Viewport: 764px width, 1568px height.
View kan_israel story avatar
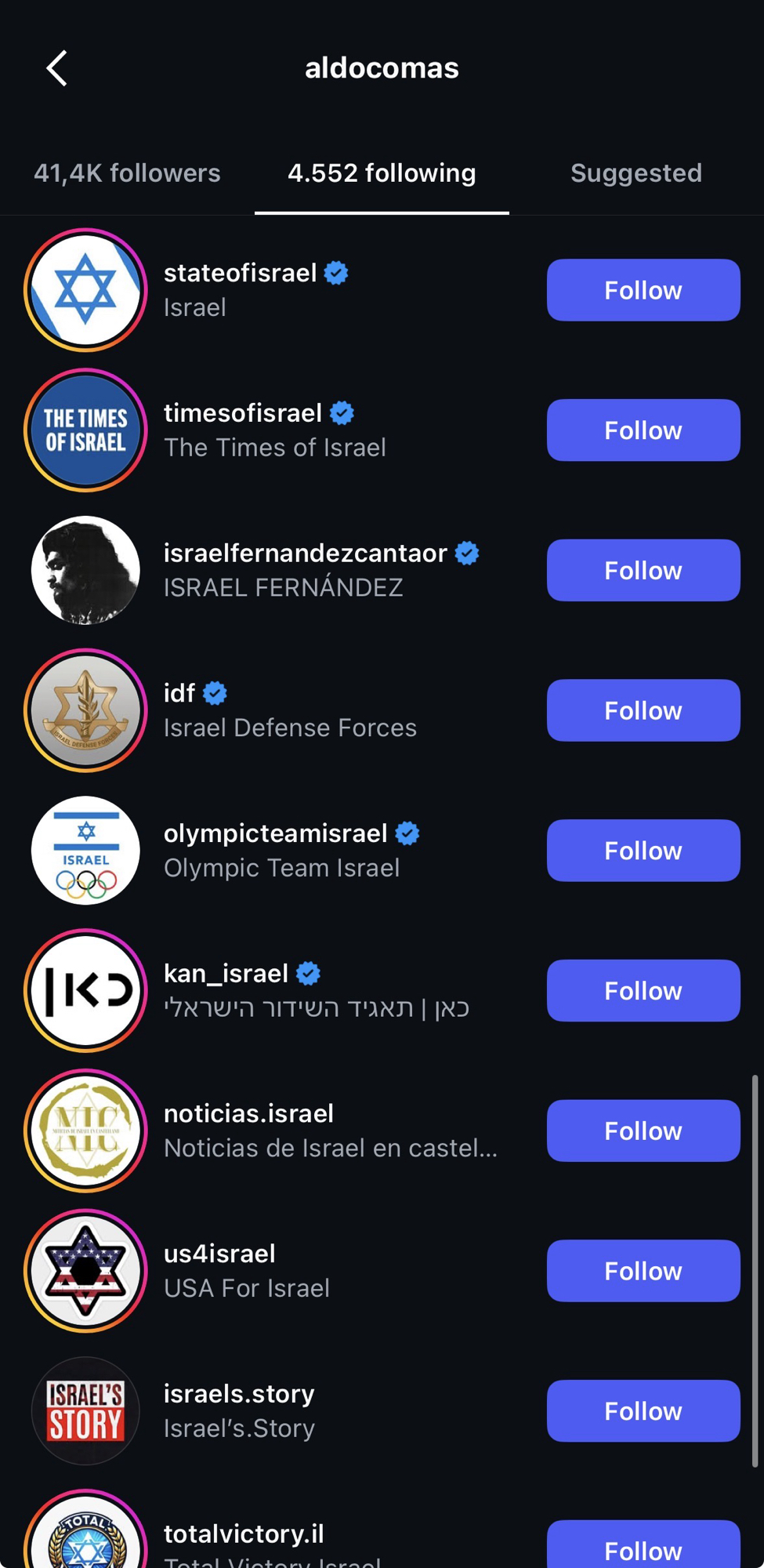point(85,991)
